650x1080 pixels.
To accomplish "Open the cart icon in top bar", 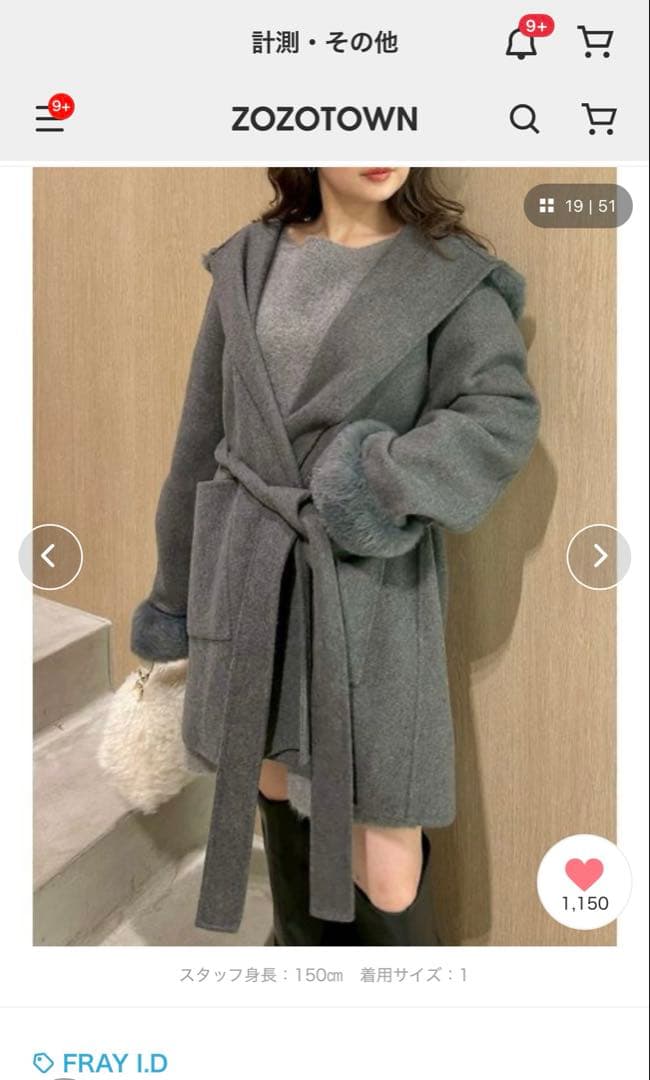I will 595,42.
